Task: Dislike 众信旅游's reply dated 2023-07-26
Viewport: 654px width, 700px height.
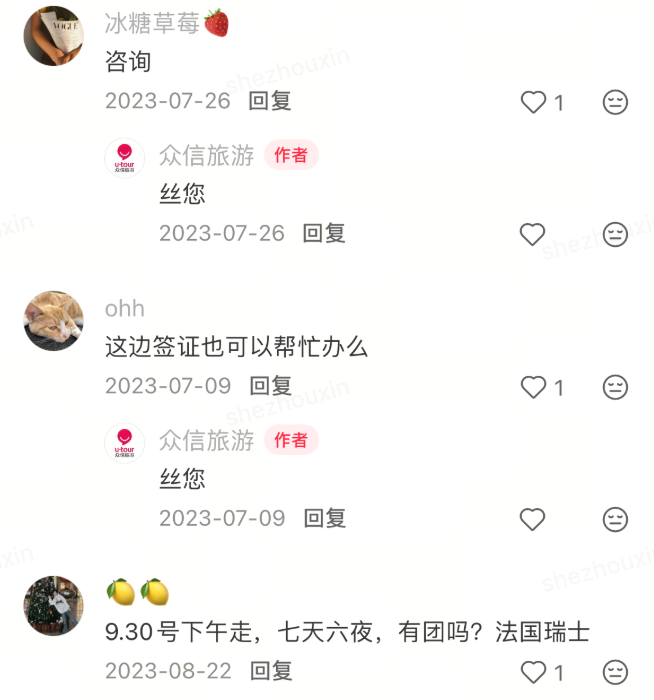Action: coord(615,234)
